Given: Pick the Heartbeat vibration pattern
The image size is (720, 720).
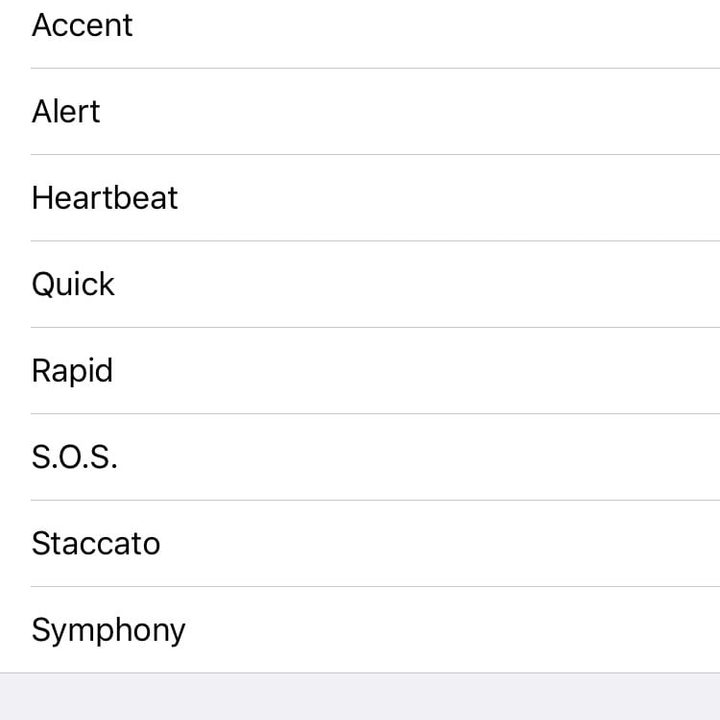Looking at the screenshot, I should coord(105,198).
